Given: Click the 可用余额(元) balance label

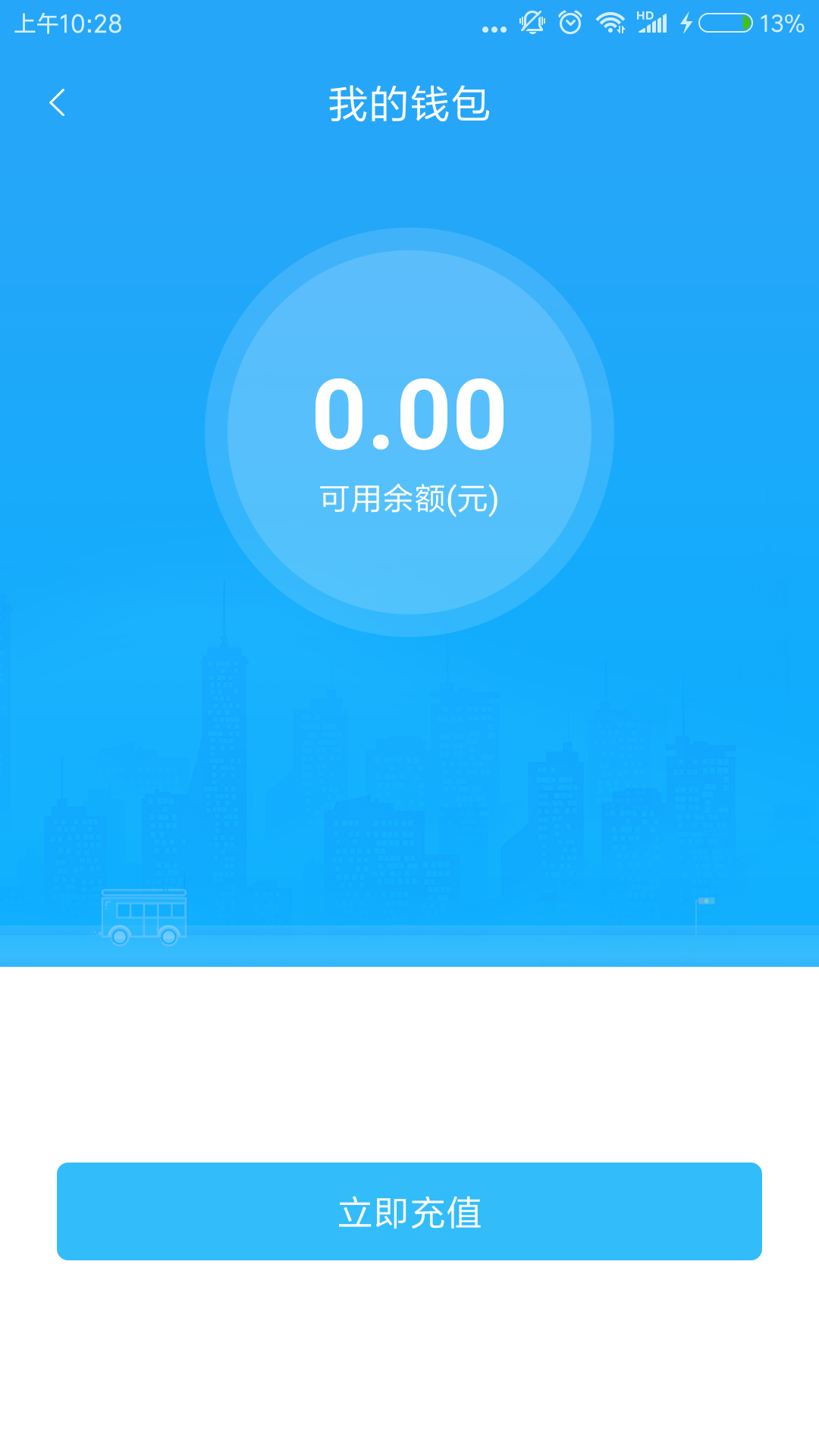Looking at the screenshot, I should coord(409,497).
